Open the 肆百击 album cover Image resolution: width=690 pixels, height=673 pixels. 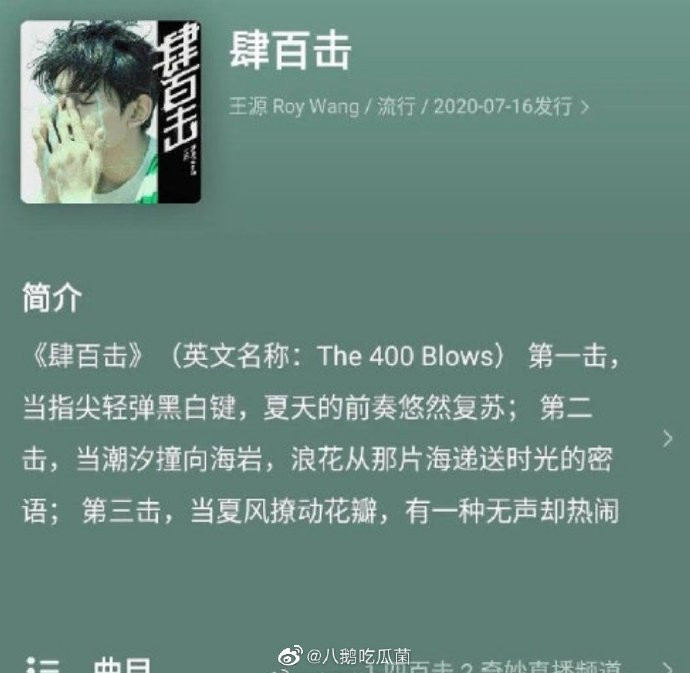click(x=110, y=112)
